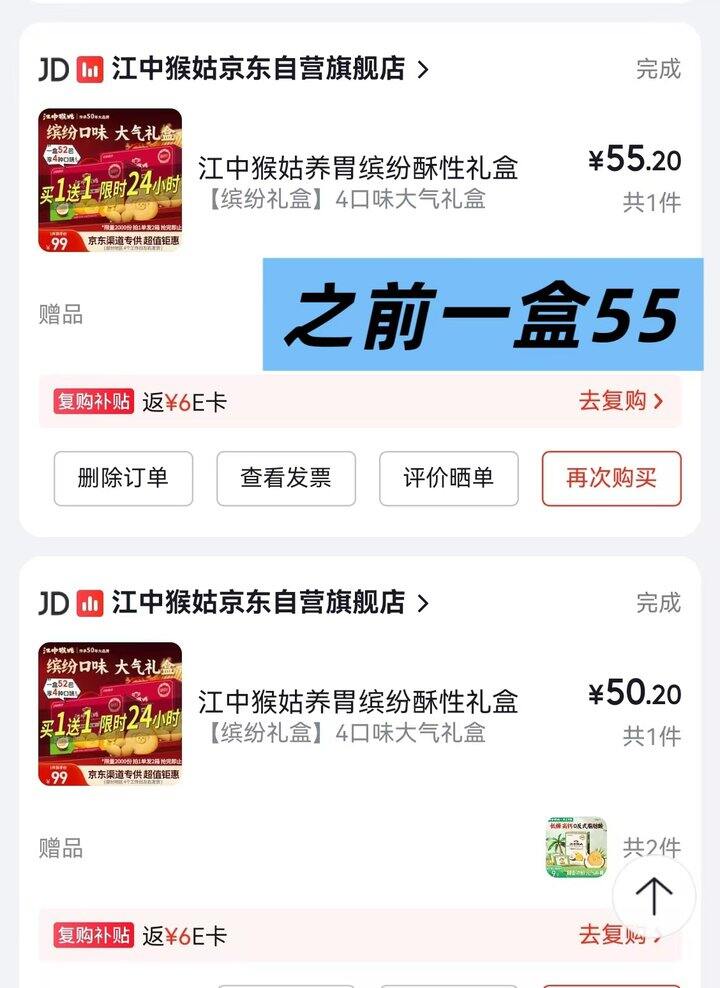Tap the back-to-top arrow button
Image resolution: width=720 pixels, height=988 pixels.
(654, 896)
